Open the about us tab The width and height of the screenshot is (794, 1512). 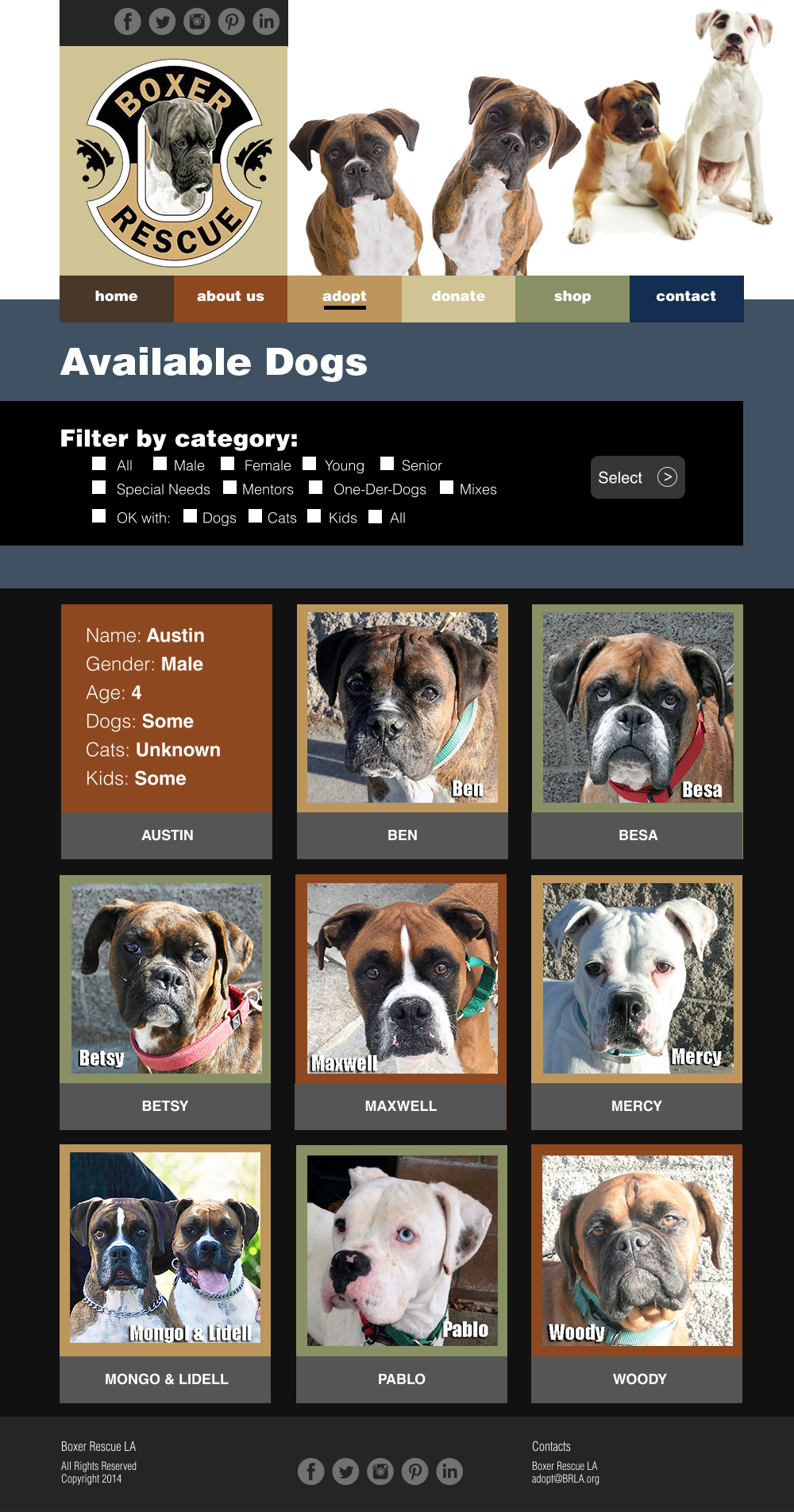pyautogui.click(x=230, y=297)
